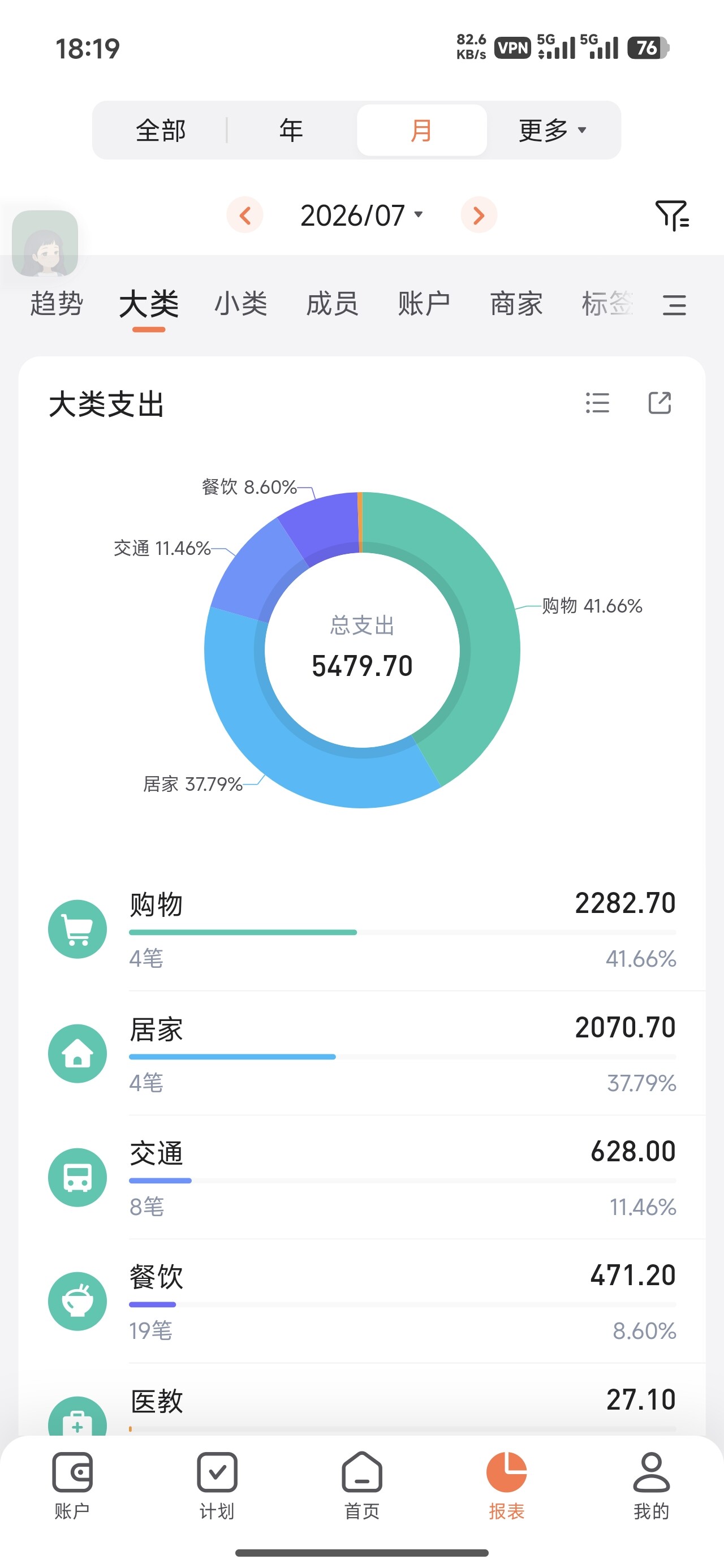Screen dimensions: 724x1568
Task: Open the tab list menu icon
Action: coord(674,304)
